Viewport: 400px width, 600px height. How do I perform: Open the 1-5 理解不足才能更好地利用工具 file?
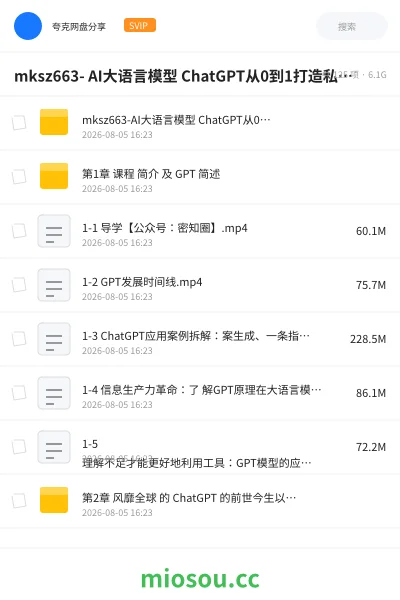tap(200, 447)
